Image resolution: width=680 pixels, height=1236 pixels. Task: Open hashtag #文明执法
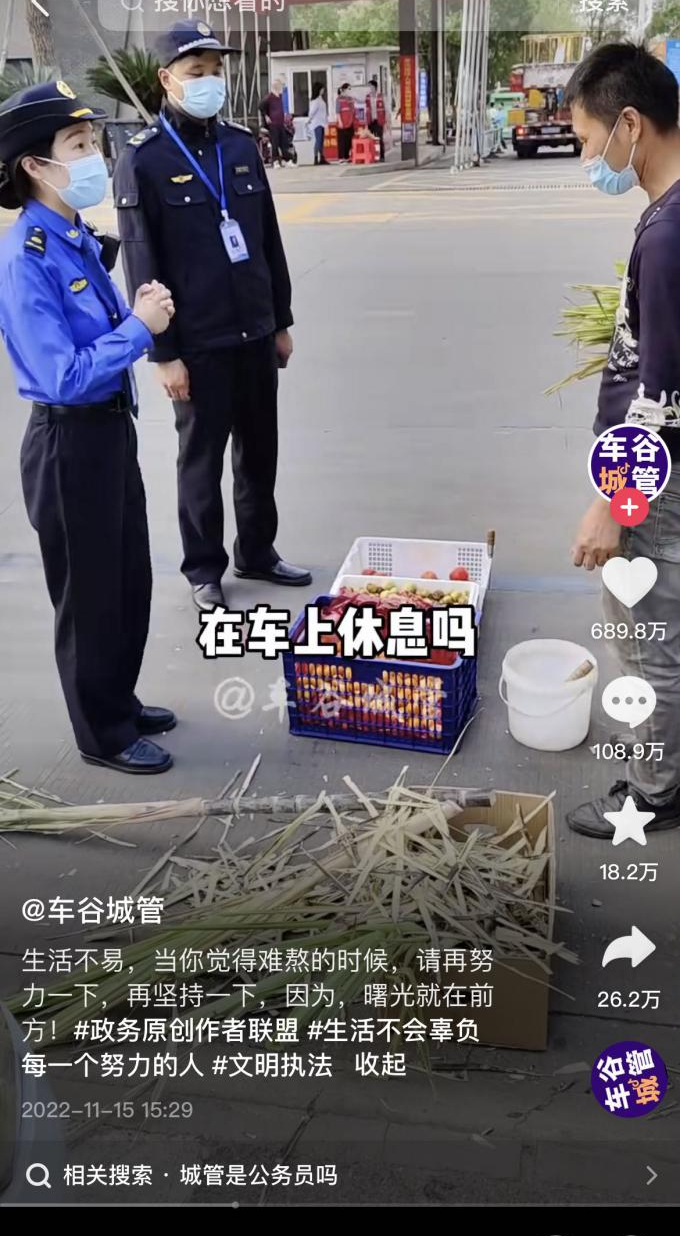[x=272, y=1065]
